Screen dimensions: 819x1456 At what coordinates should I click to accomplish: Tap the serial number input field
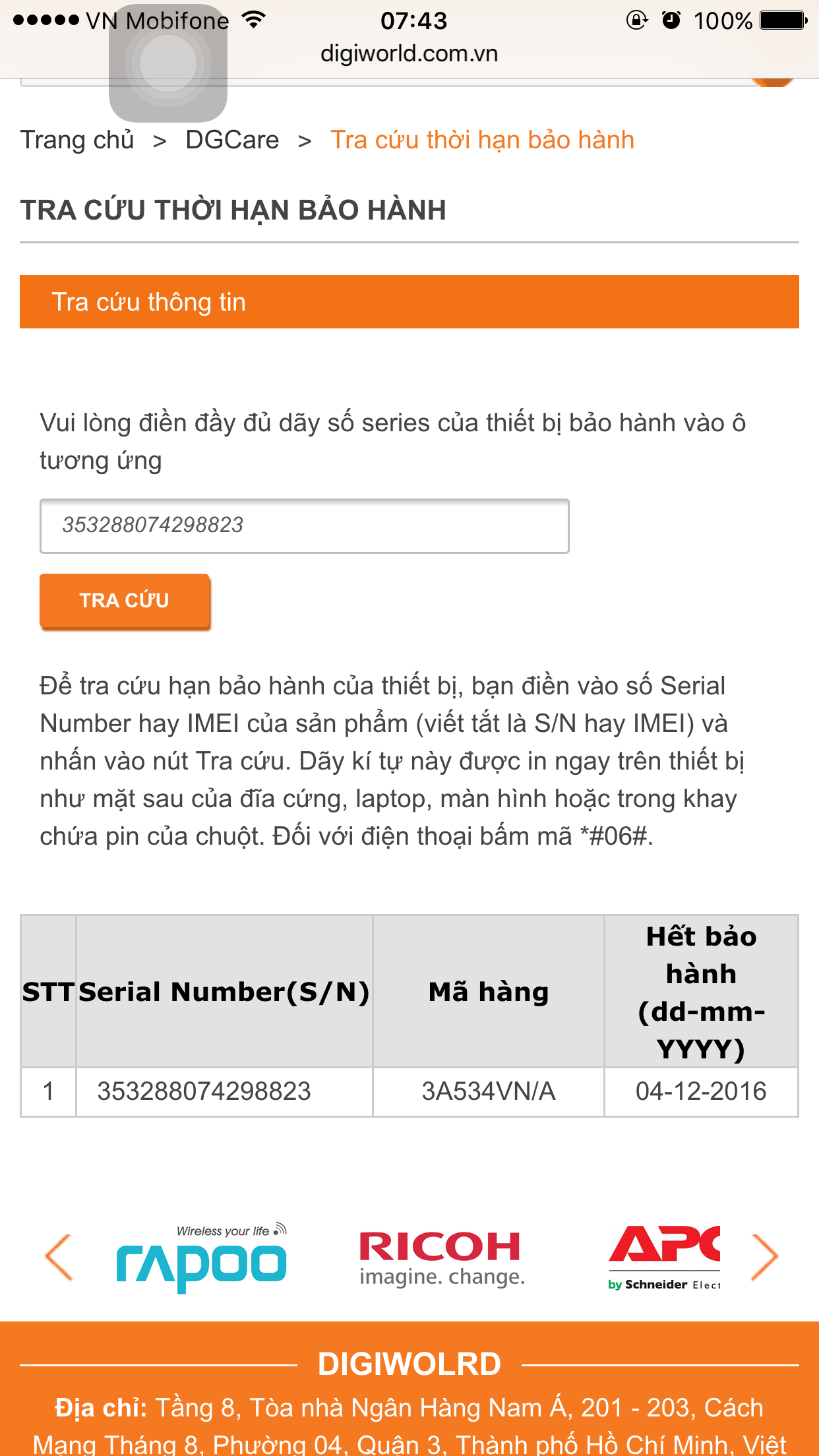point(304,526)
